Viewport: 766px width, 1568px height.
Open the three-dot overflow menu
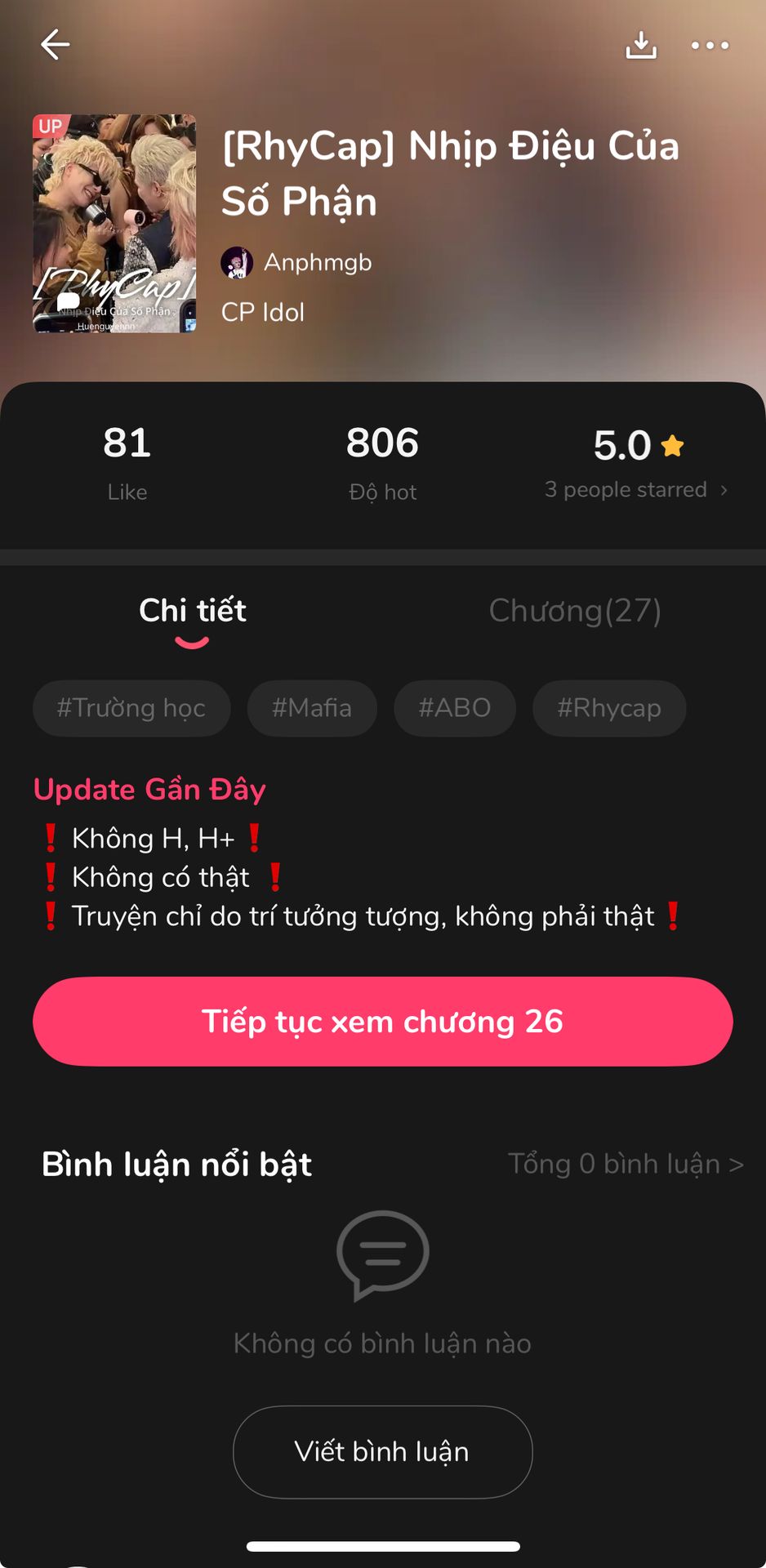tap(710, 45)
